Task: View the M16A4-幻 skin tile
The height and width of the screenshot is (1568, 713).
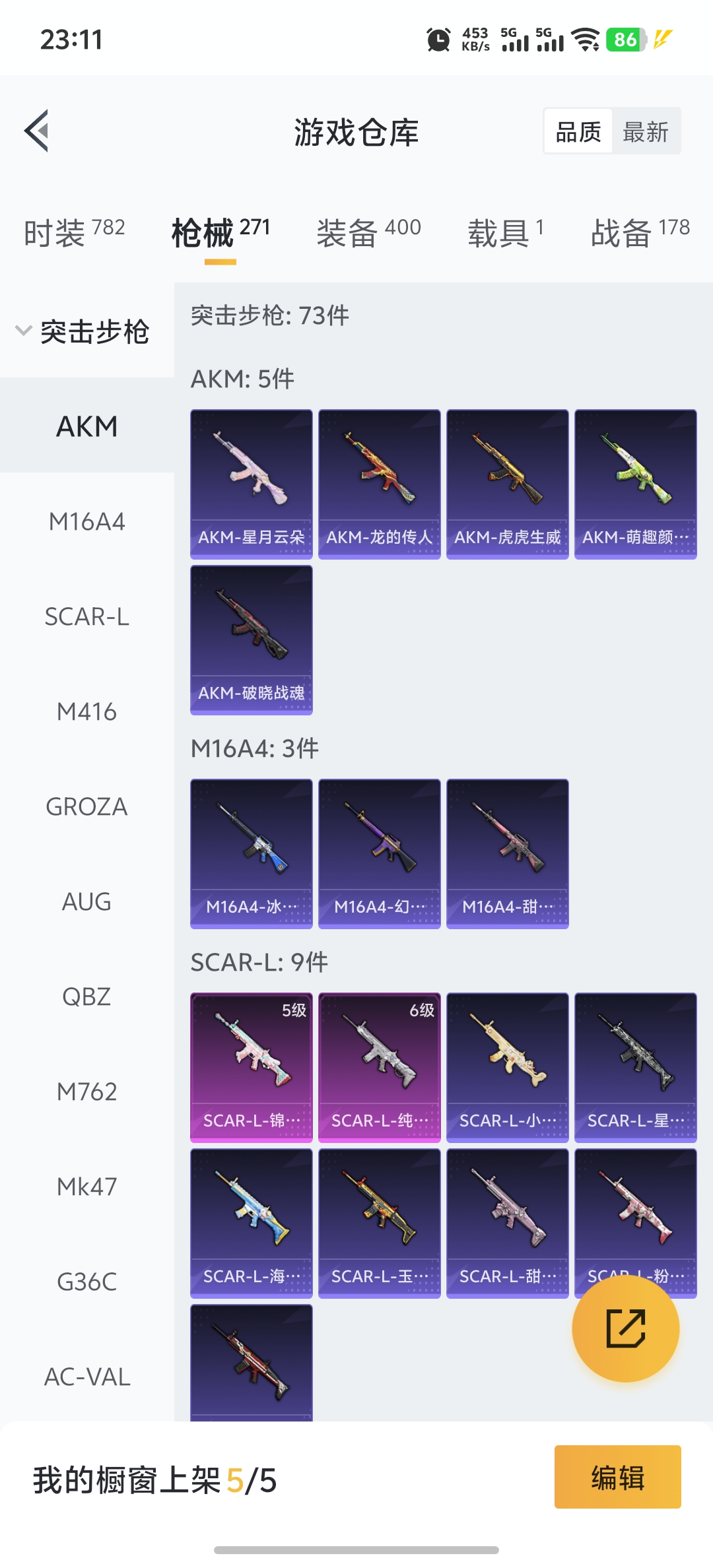Action: (x=380, y=853)
